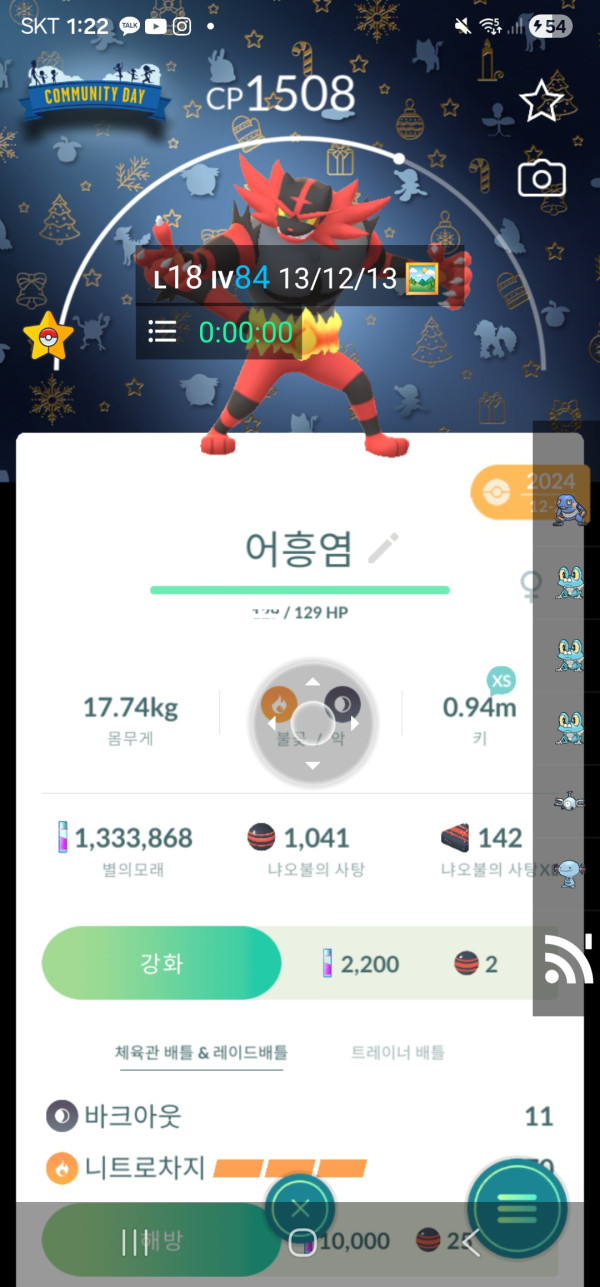Close the Pokémon detail with the X button
600x1287 pixels.
click(x=300, y=1208)
